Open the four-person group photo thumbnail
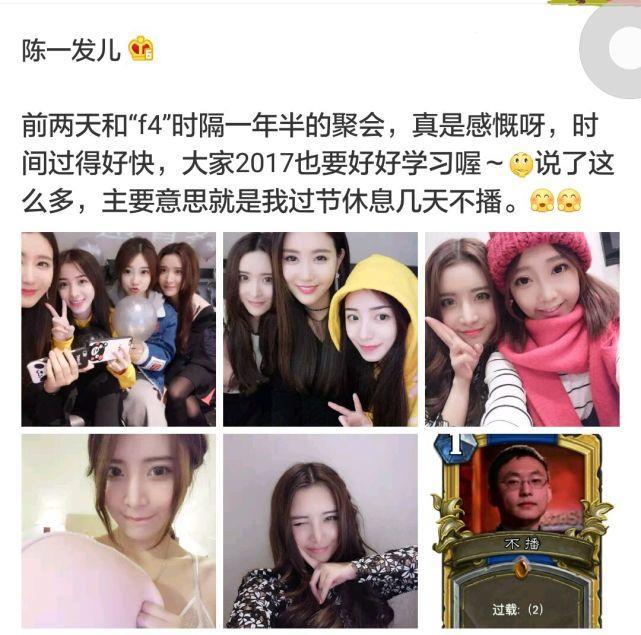 coord(118,330)
